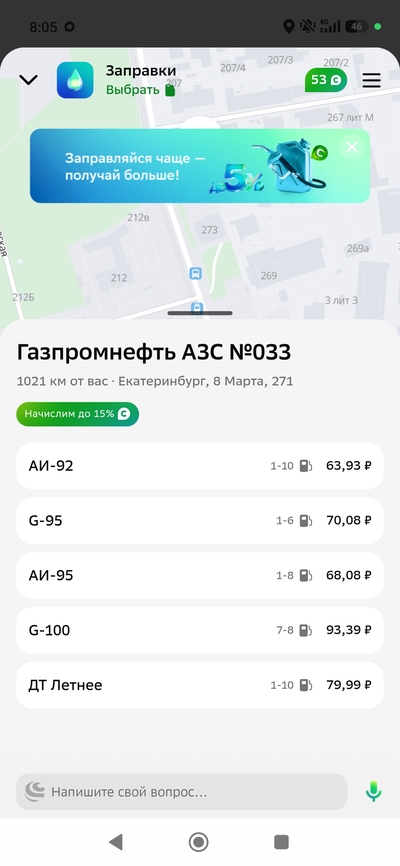This screenshot has height=866, width=400.
Task: Dismiss the Заправляйся чаще banner
Action: (x=352, y=147)
